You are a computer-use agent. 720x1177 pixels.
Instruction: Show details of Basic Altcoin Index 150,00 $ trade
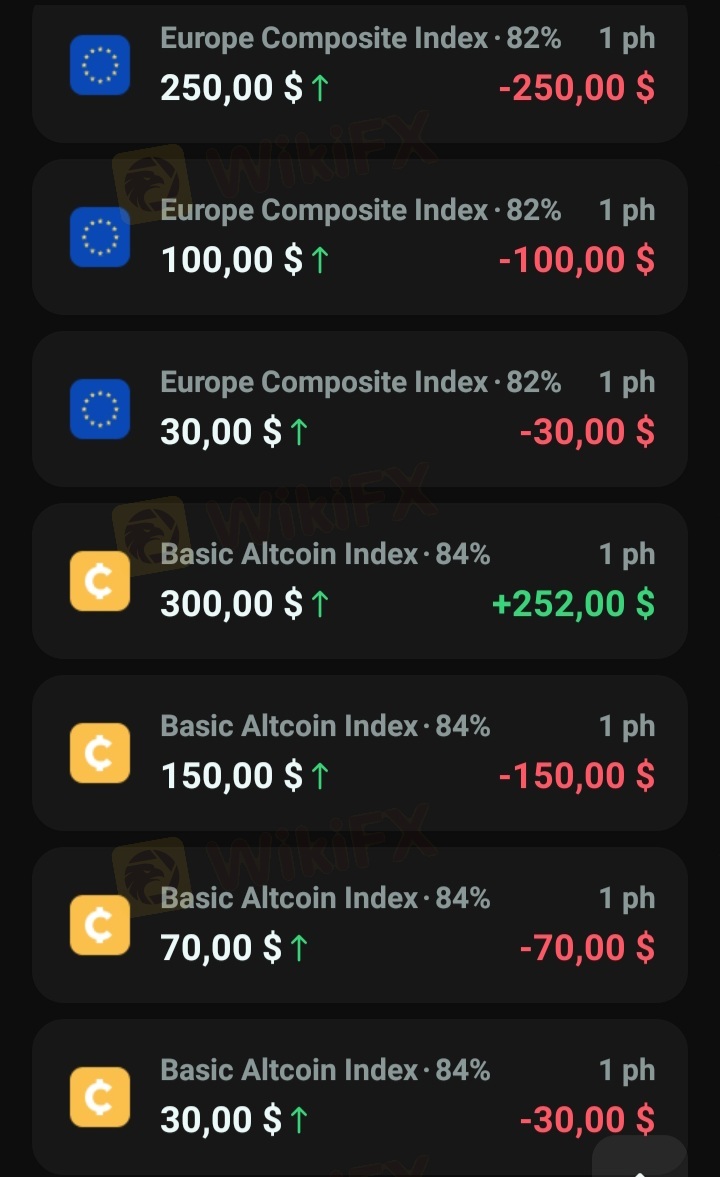[x=360, y=754]
